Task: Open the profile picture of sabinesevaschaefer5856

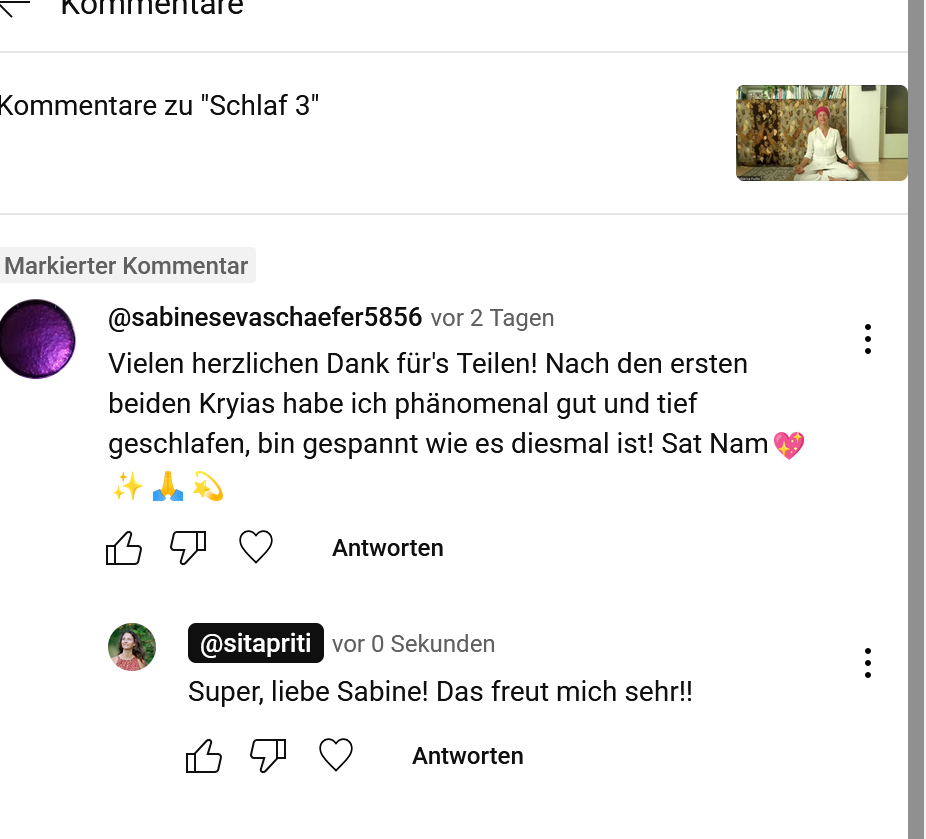Action: 36,339
